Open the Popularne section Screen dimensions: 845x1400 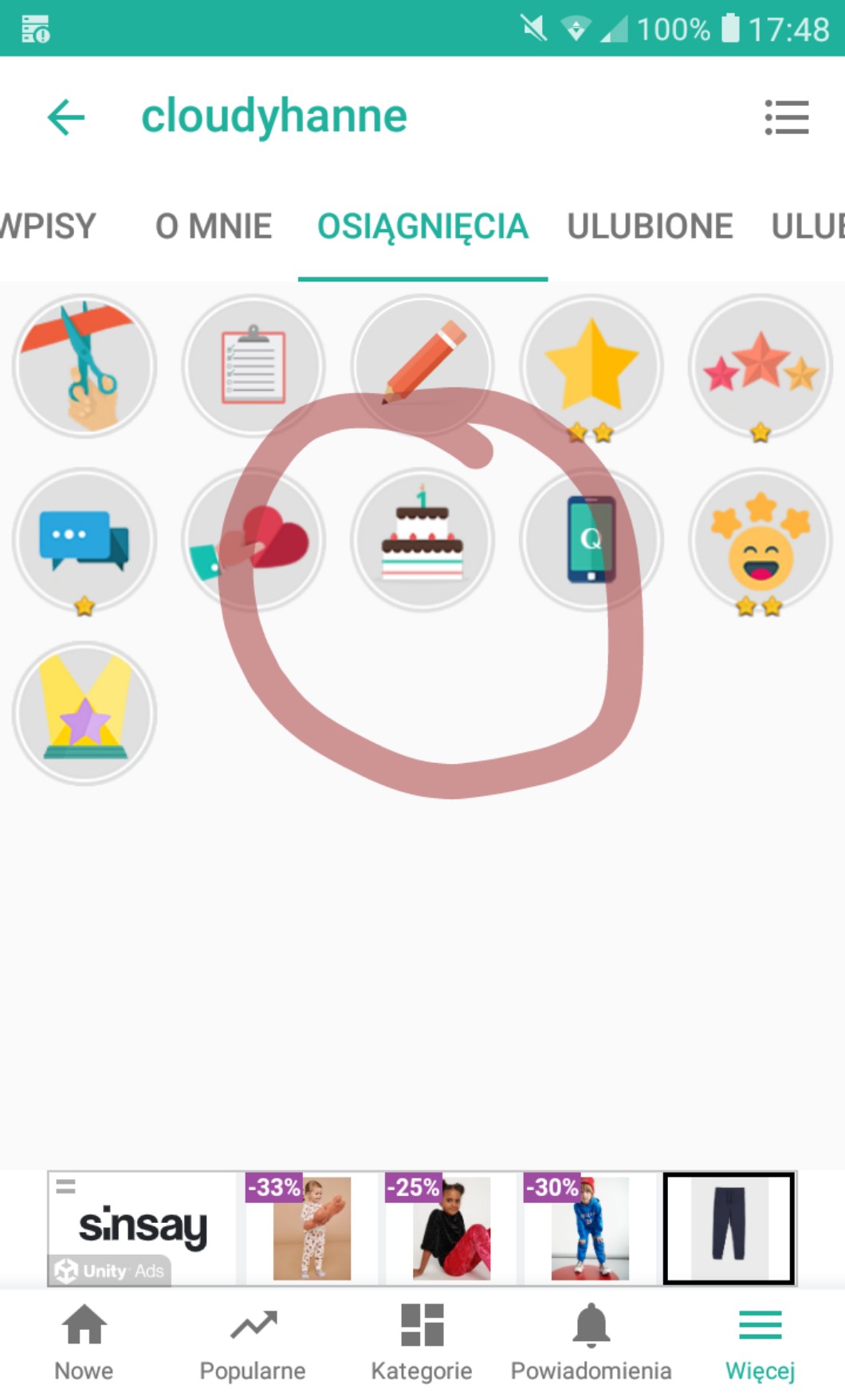[253, 1343]
